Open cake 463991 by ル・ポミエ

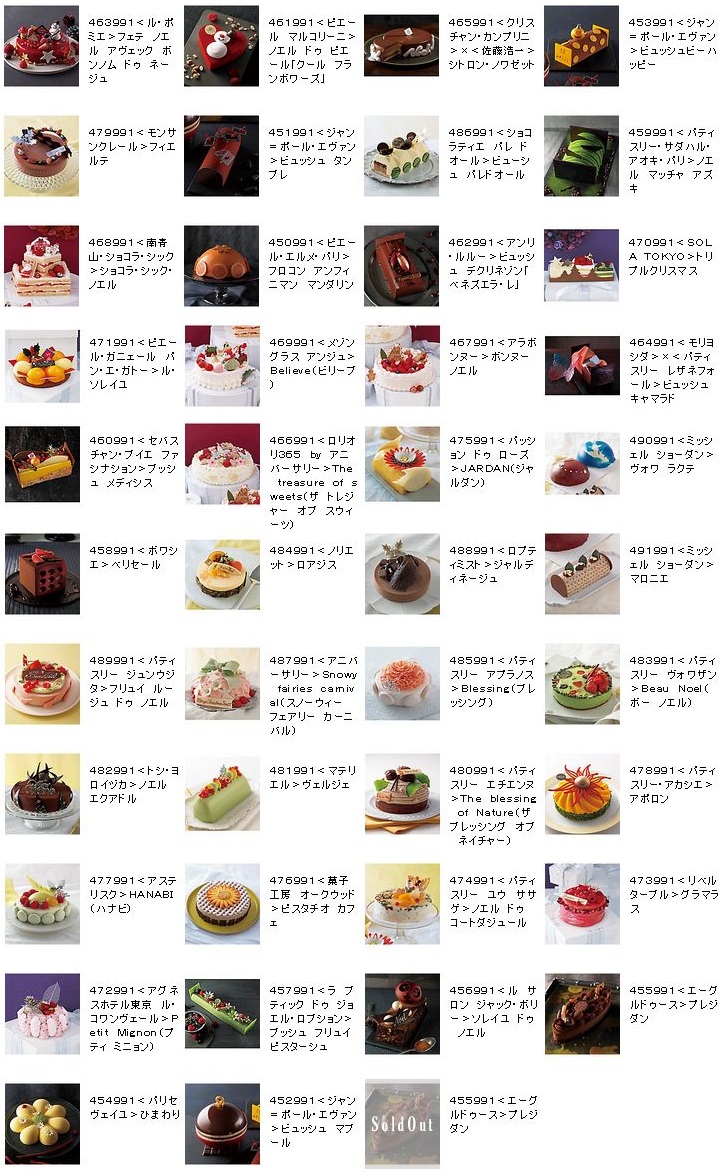pos(42,46)
